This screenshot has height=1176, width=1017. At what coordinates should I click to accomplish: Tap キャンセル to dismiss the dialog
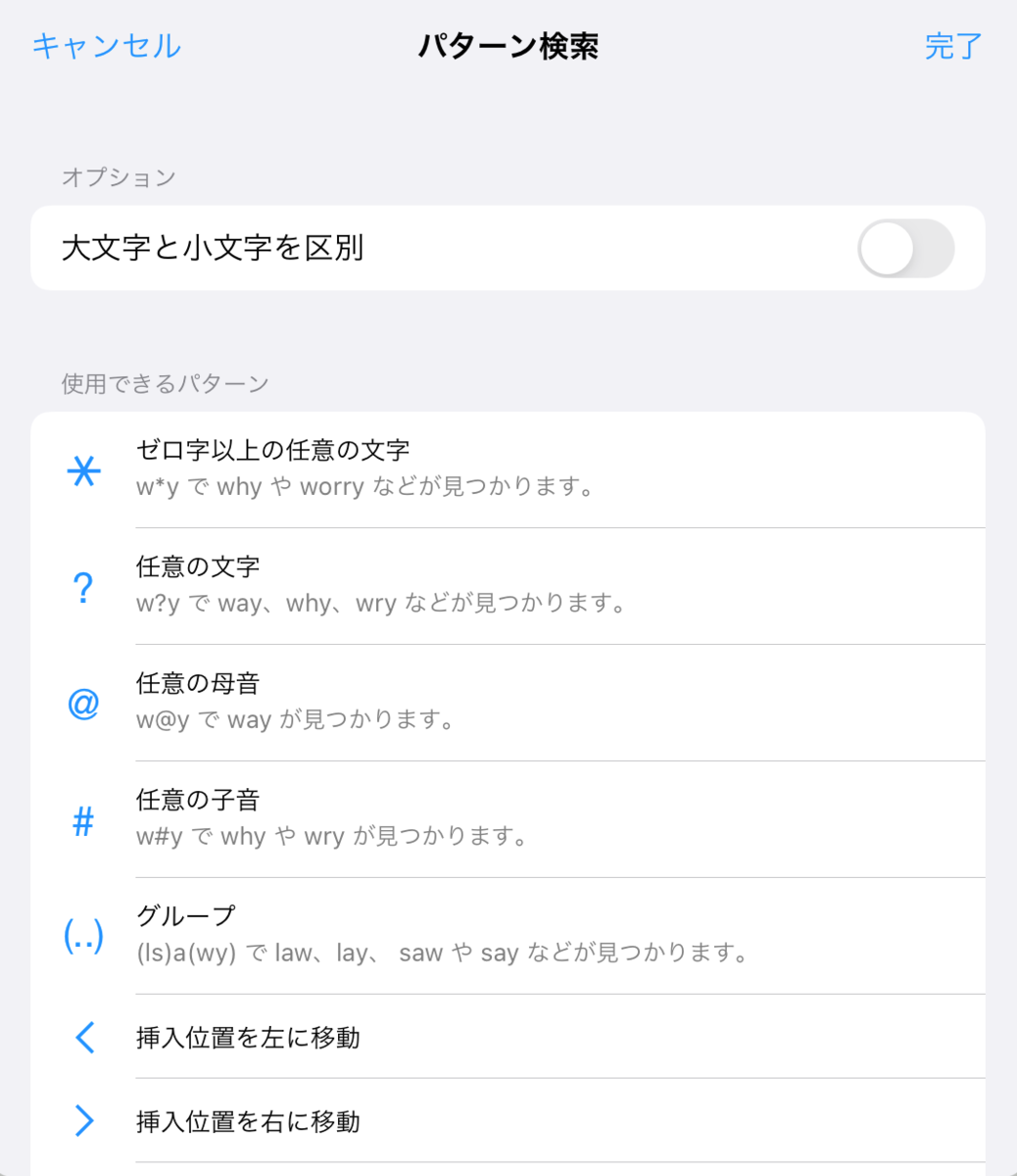(x=105, y=46)
